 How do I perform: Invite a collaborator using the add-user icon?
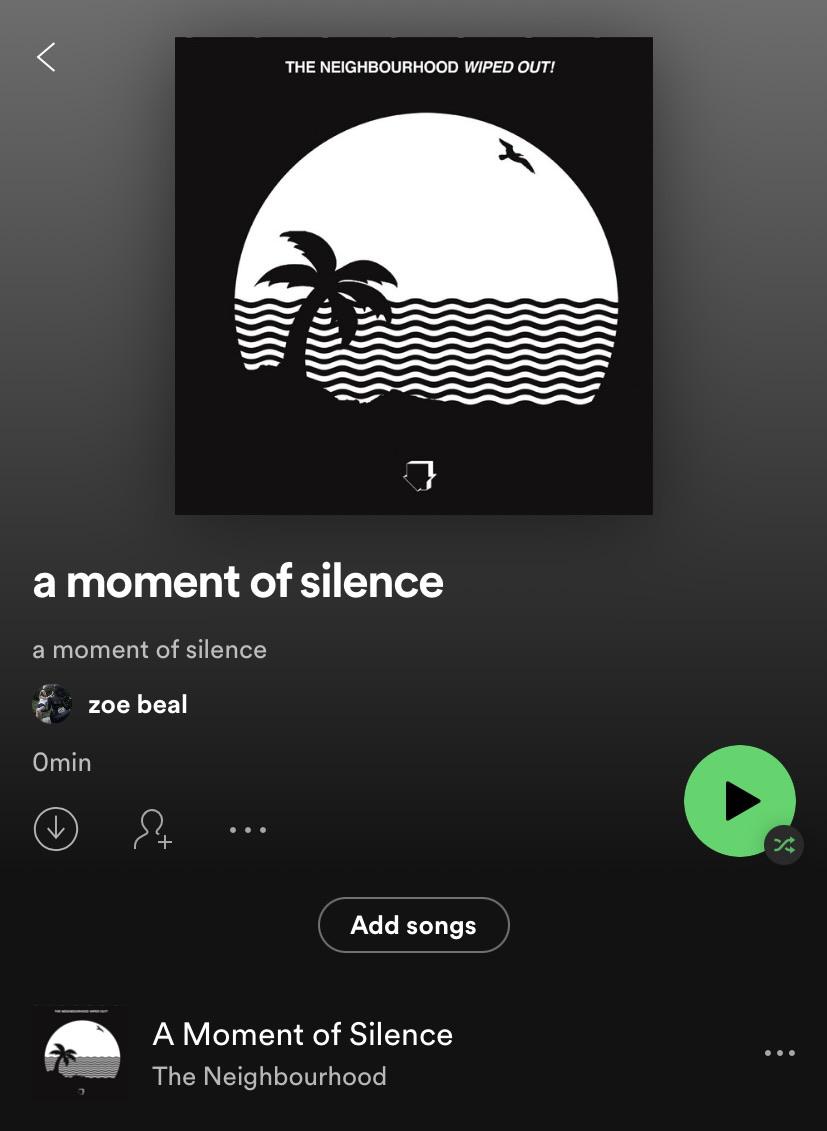[152, 829]
